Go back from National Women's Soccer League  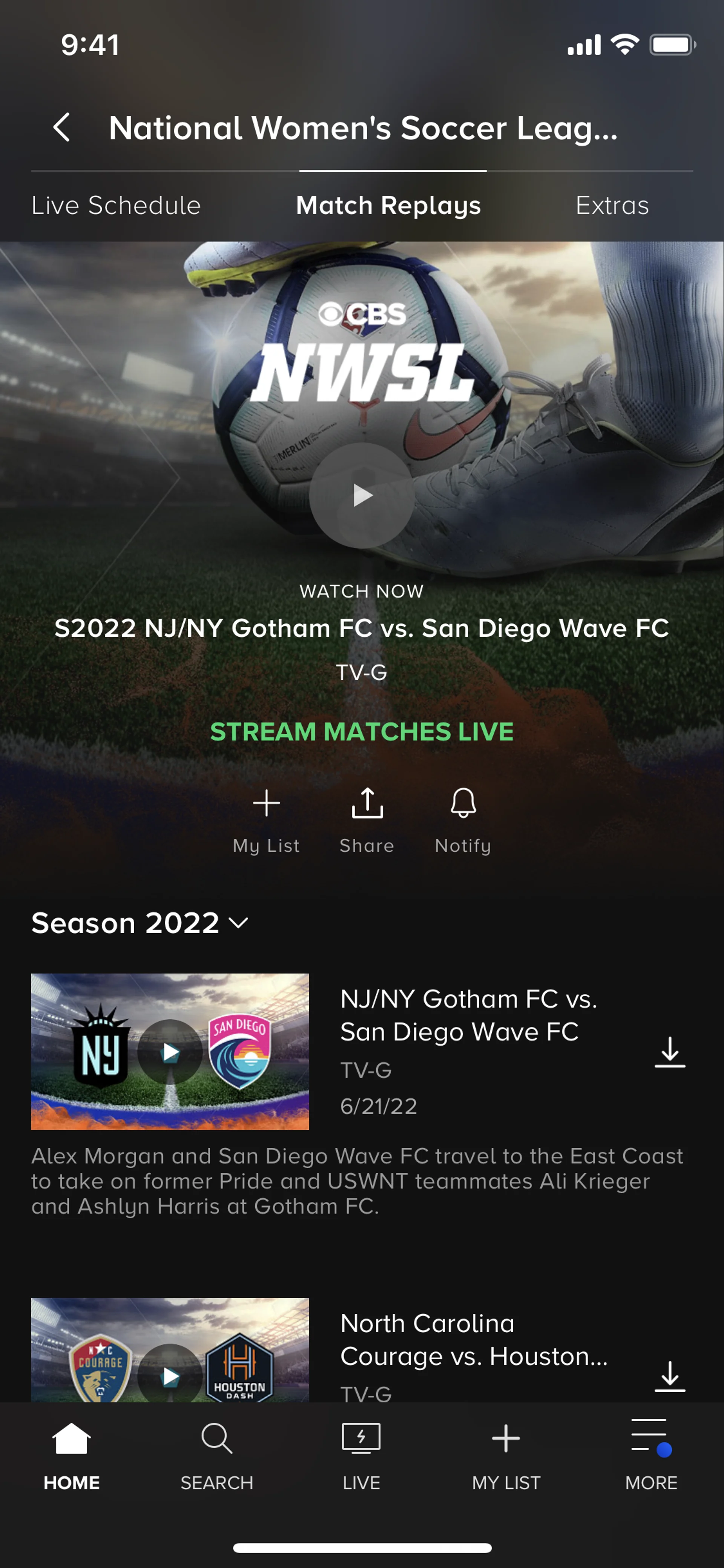(62, 128)
